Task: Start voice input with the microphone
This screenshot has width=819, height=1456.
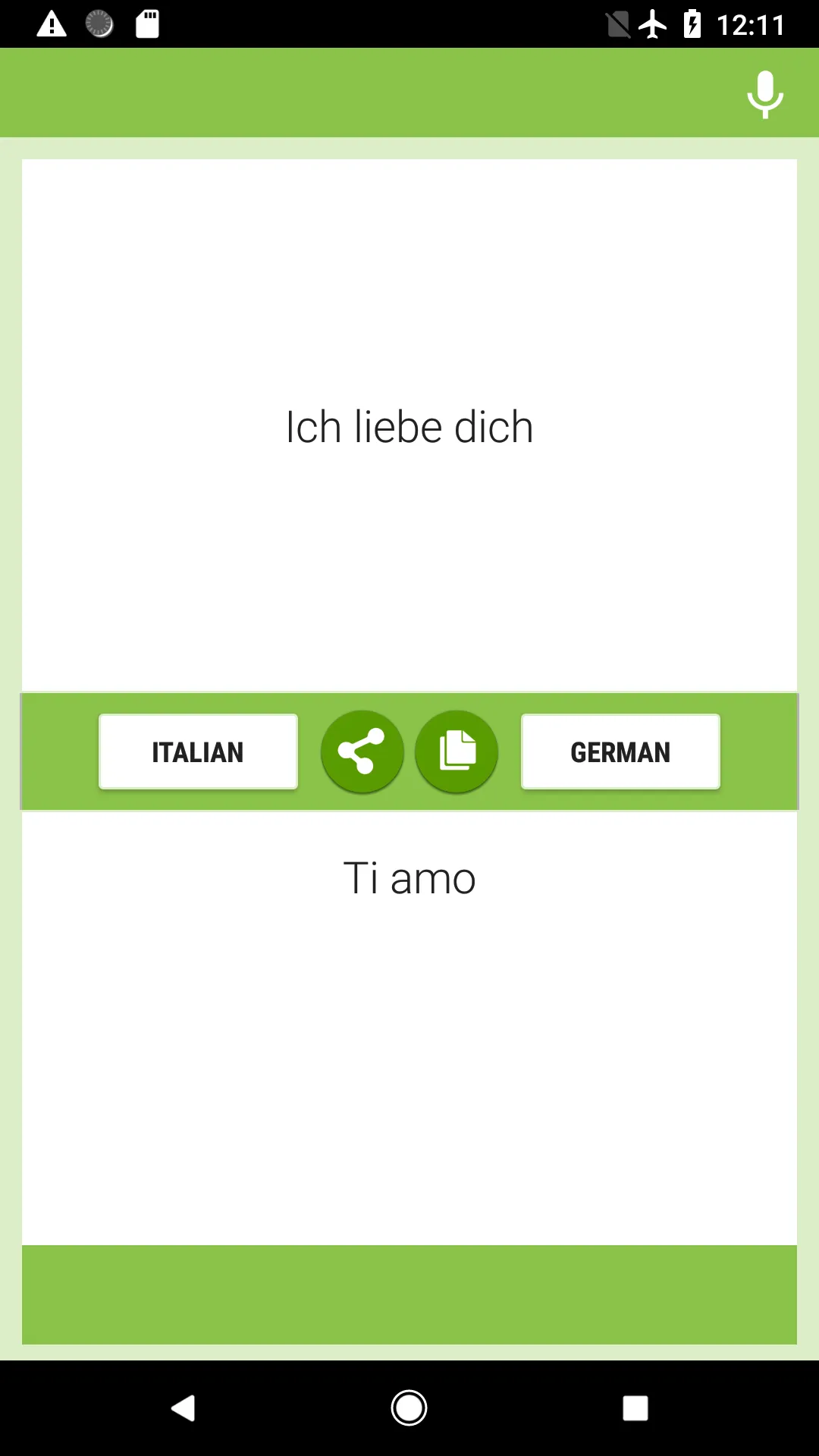Action: coord(765,94)
